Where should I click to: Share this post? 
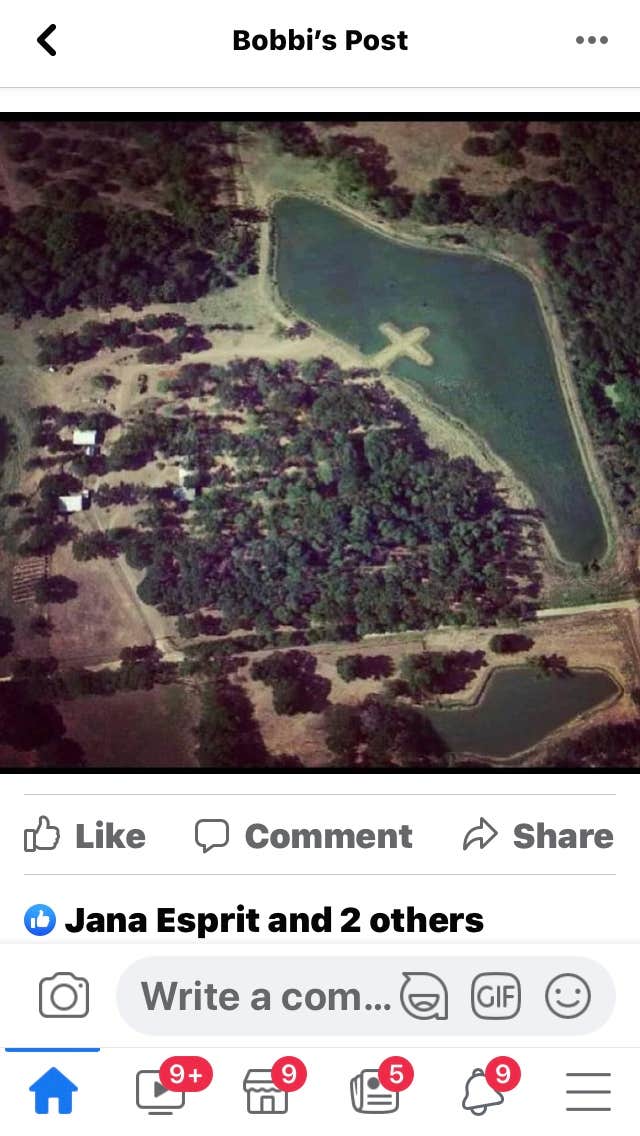[x=538, y=836]
